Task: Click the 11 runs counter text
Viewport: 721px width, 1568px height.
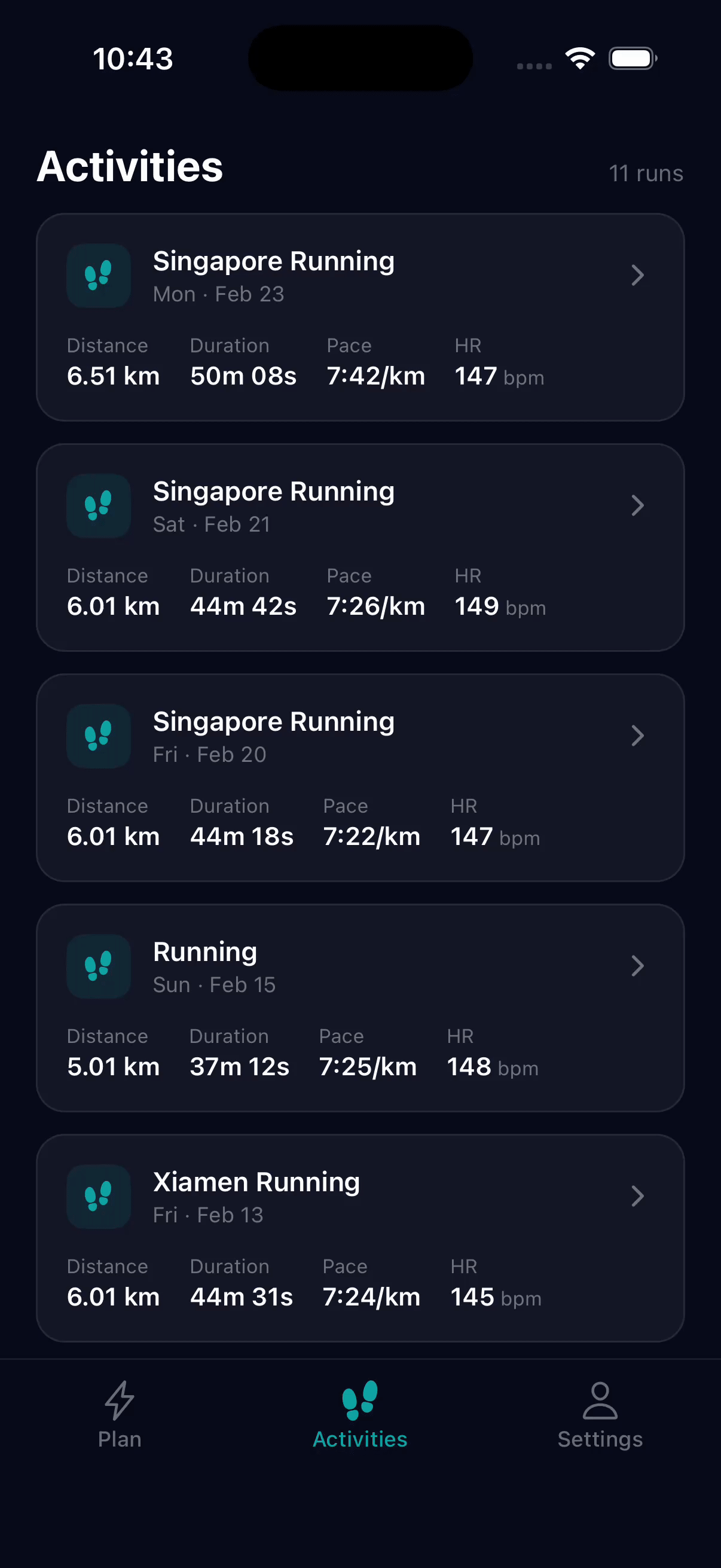Action: [647, 173]
